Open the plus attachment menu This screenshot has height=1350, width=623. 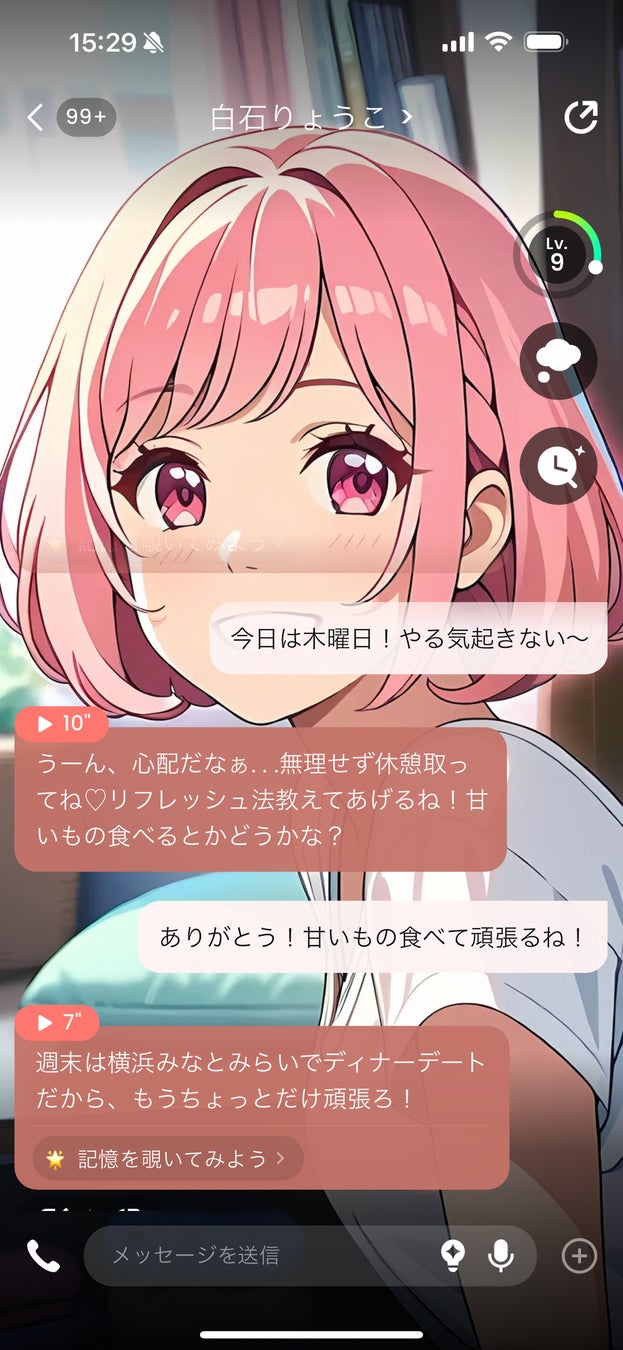pyautogui.click(x=580, y=1256)
